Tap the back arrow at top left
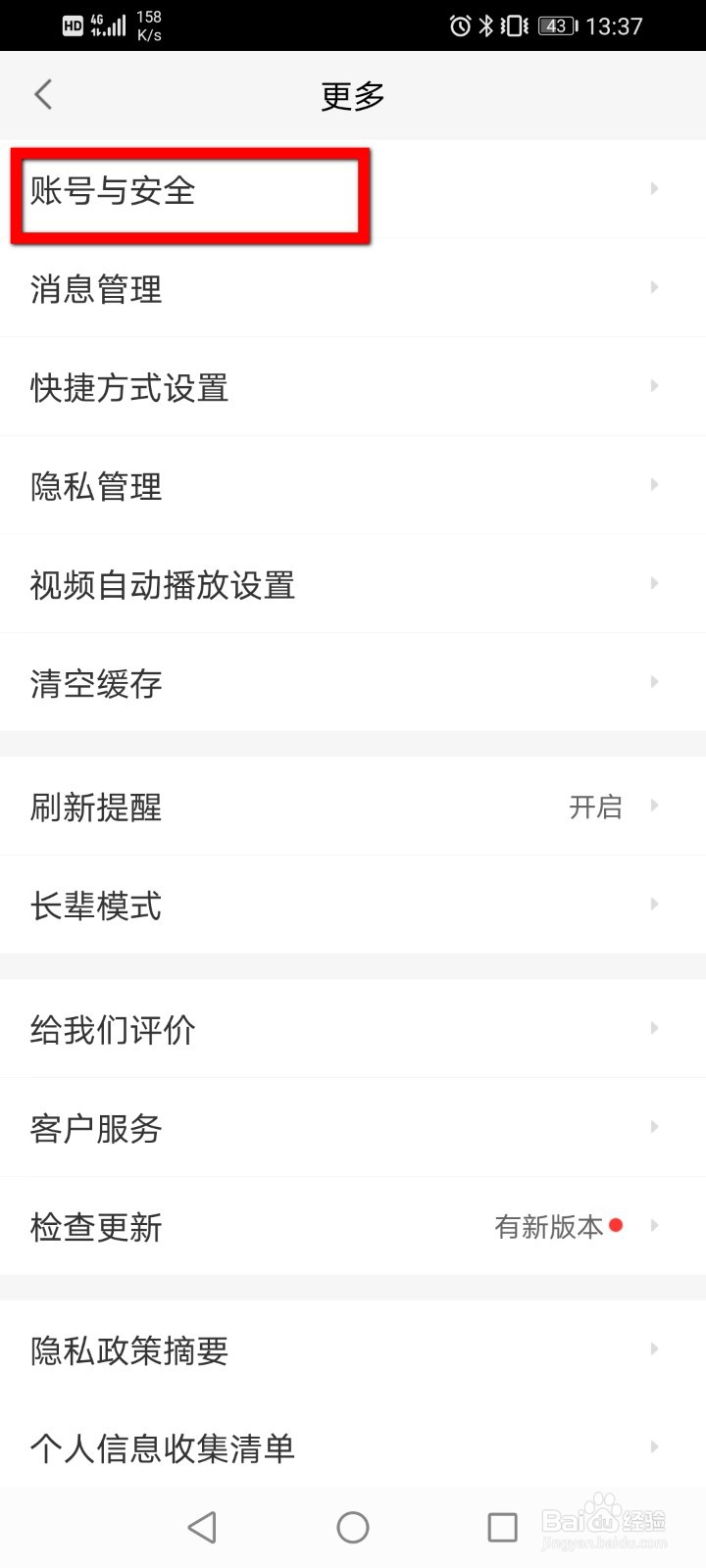706x1568 pixels. click(x=43, y=95)
